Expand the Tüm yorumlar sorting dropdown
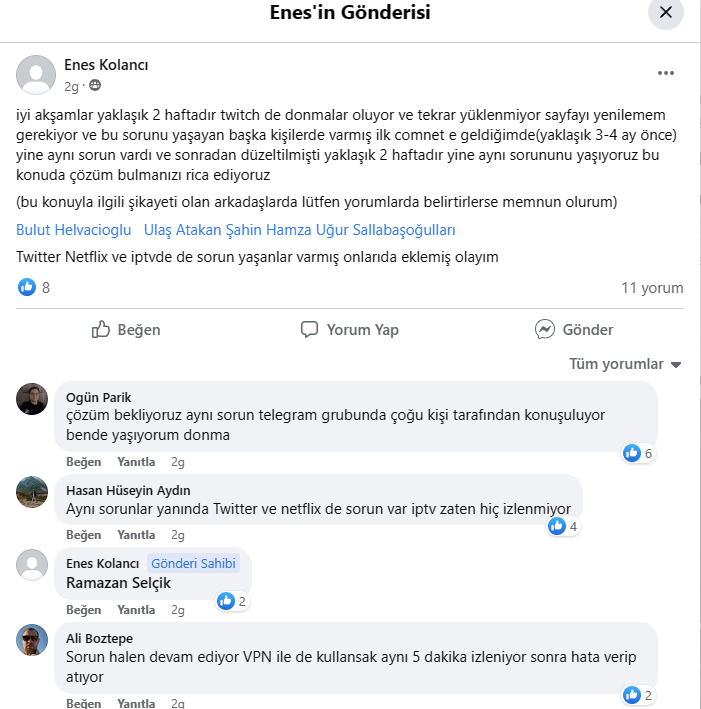 (625, 364)
